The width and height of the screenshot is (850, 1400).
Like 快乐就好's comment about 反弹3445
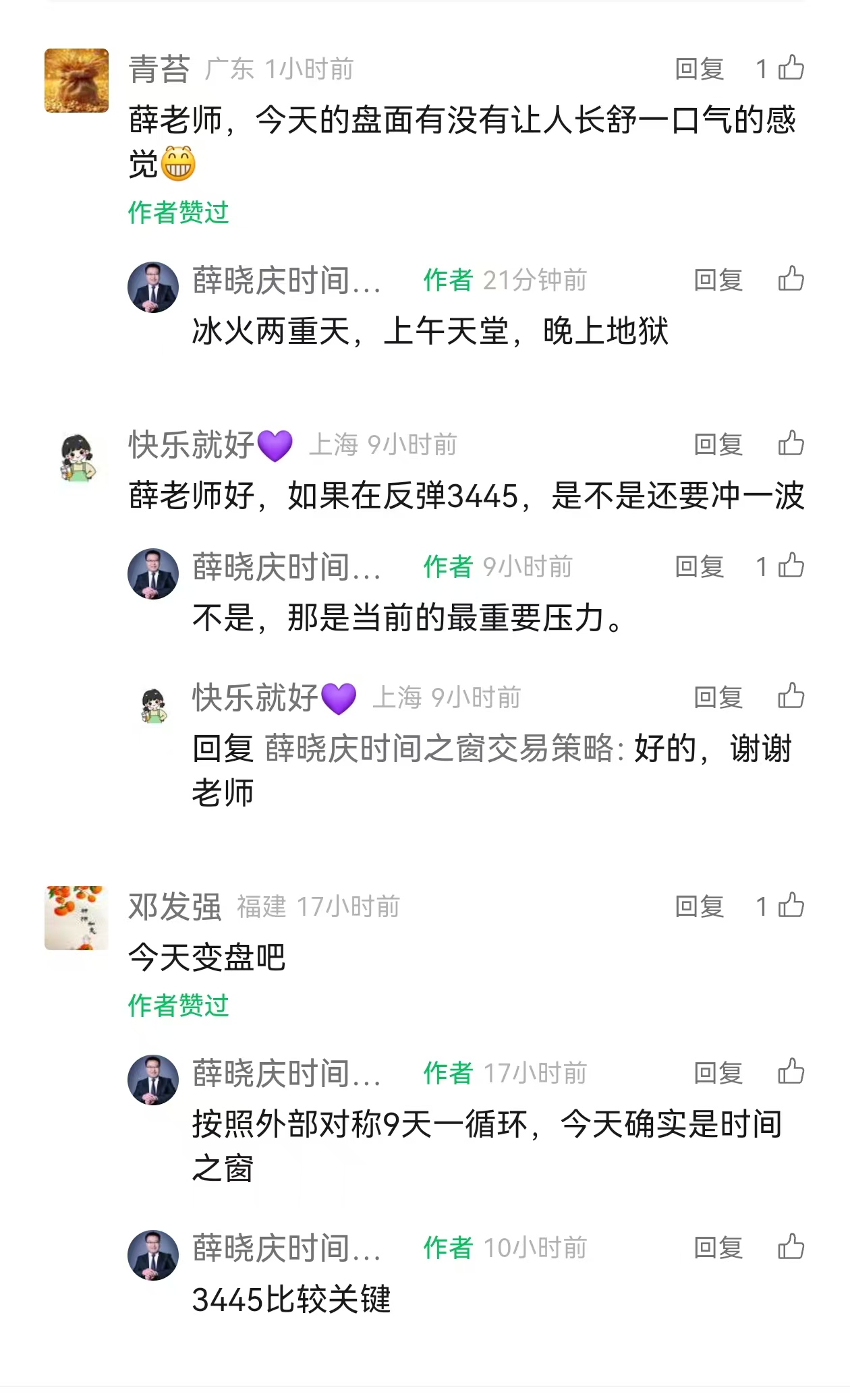pyautogui.click(x=791, y=444)
